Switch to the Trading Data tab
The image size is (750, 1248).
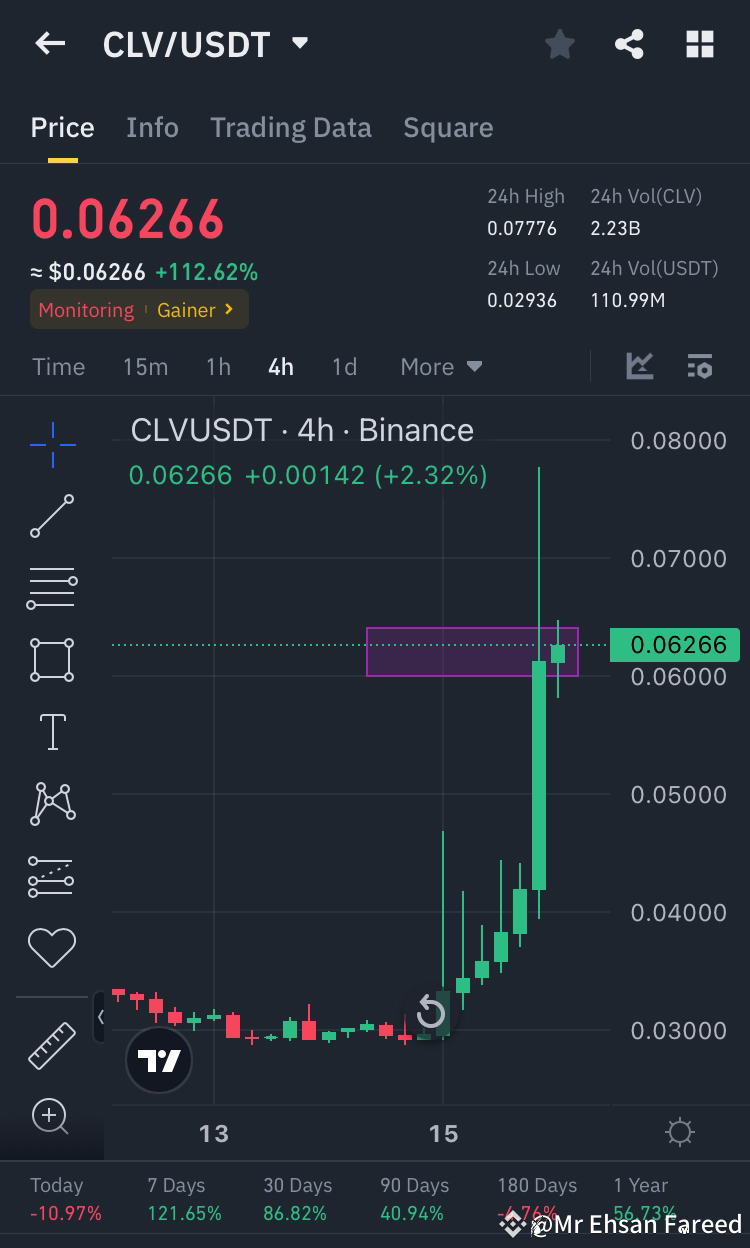[x=291, y=127]
